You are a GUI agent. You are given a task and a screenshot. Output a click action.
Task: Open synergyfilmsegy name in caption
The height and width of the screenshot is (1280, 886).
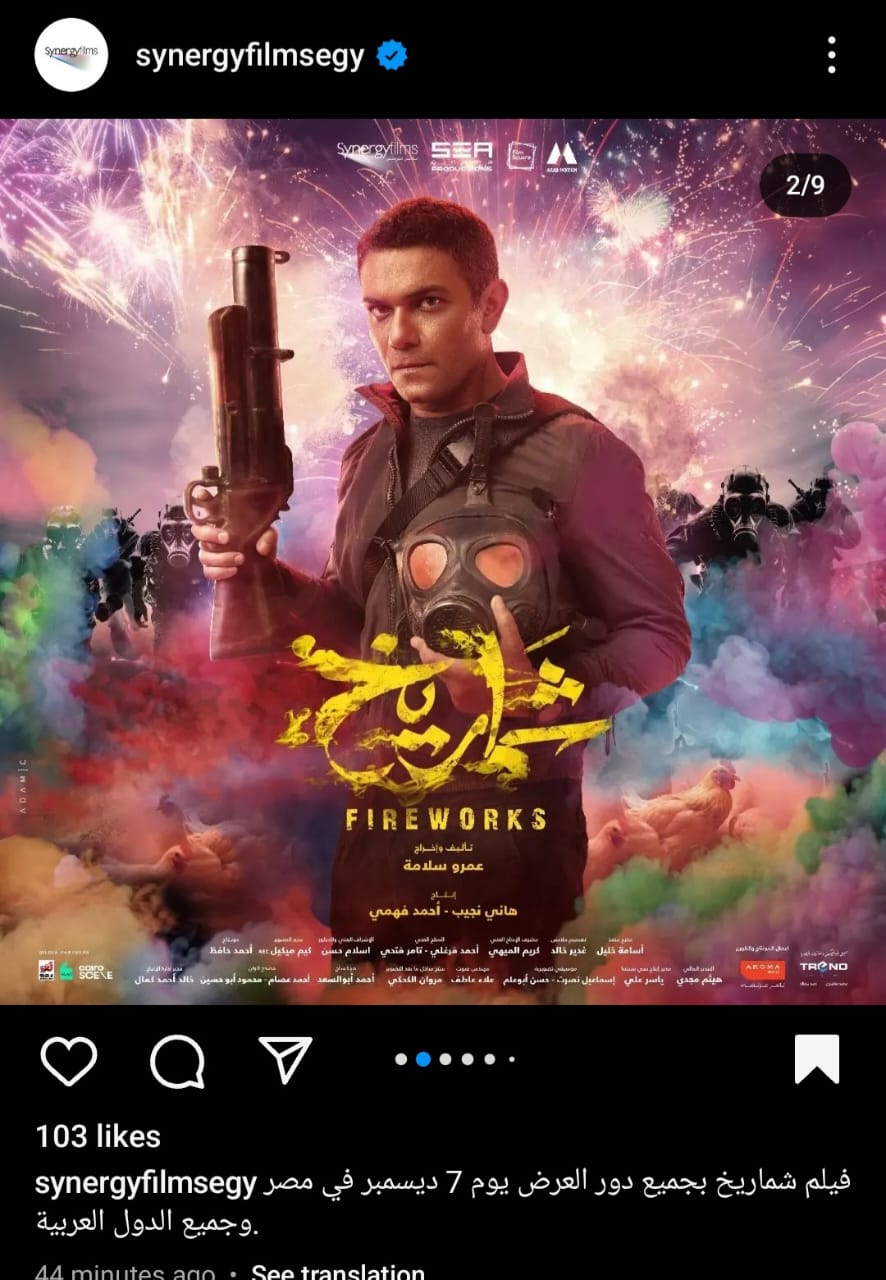tap(146, 1184)
